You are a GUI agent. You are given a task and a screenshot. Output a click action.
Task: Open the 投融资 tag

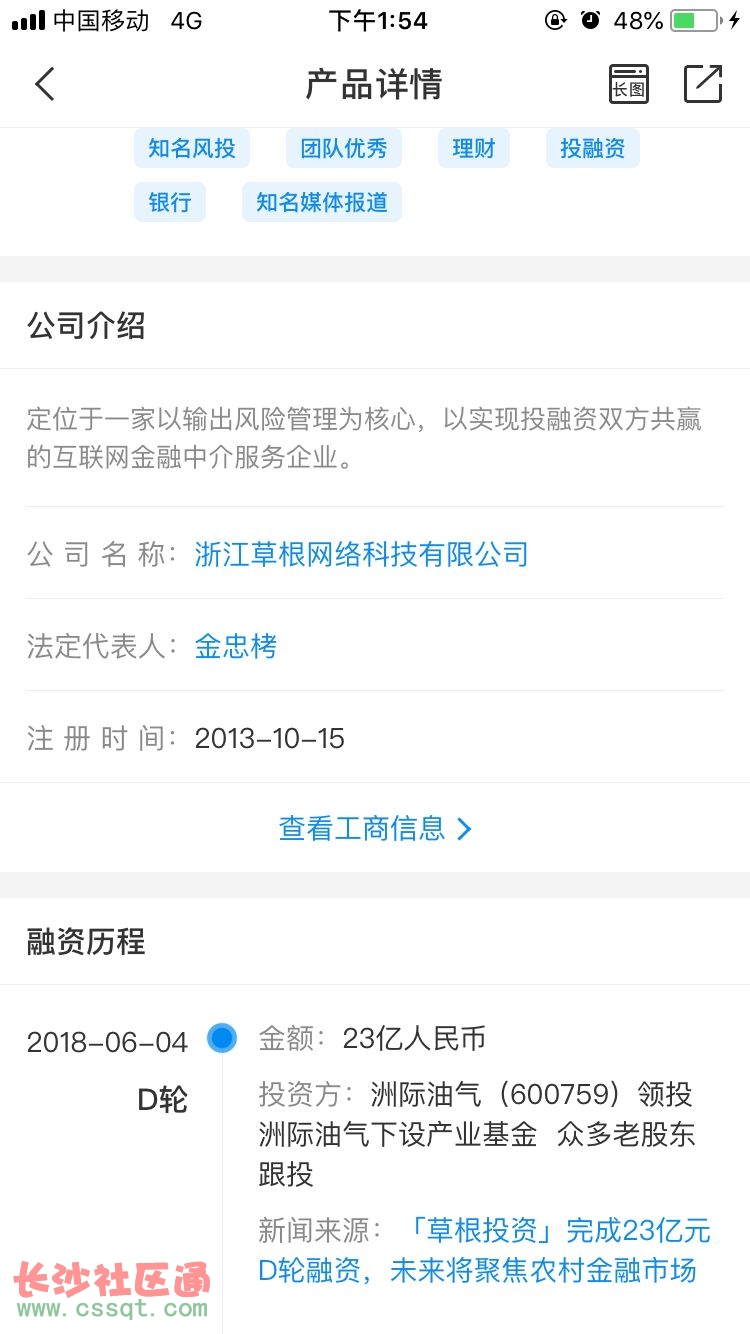click(x=593, y=148)
